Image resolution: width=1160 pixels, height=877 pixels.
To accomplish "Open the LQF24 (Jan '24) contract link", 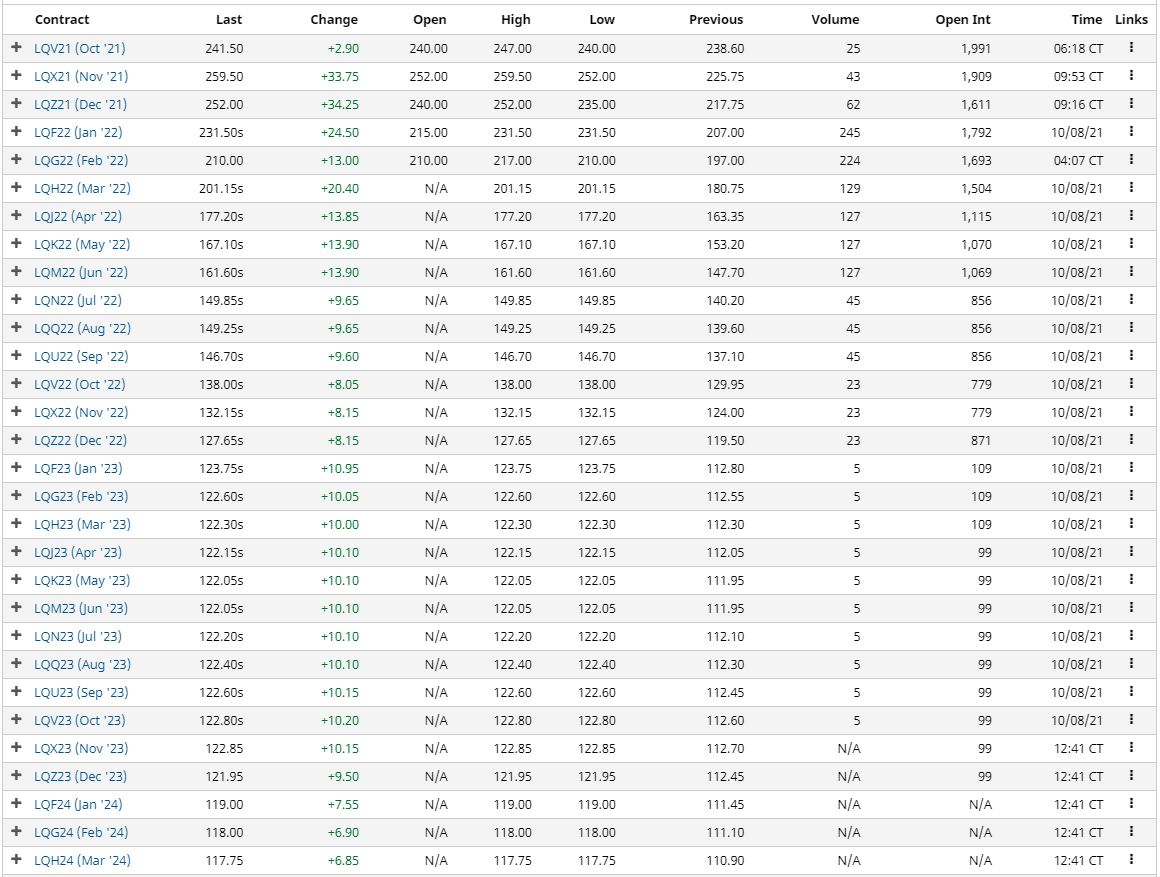I will coord(78,804).
